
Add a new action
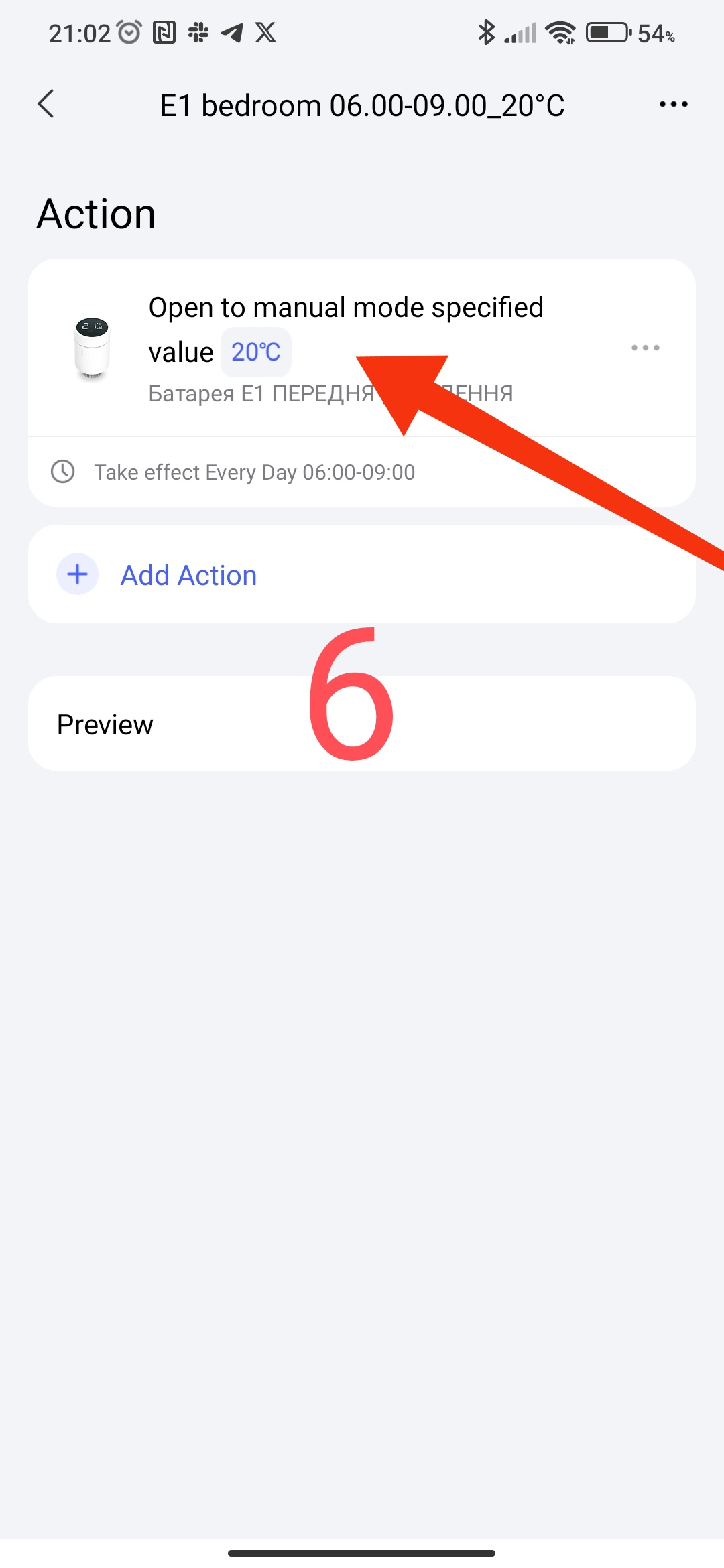[188, 575]
